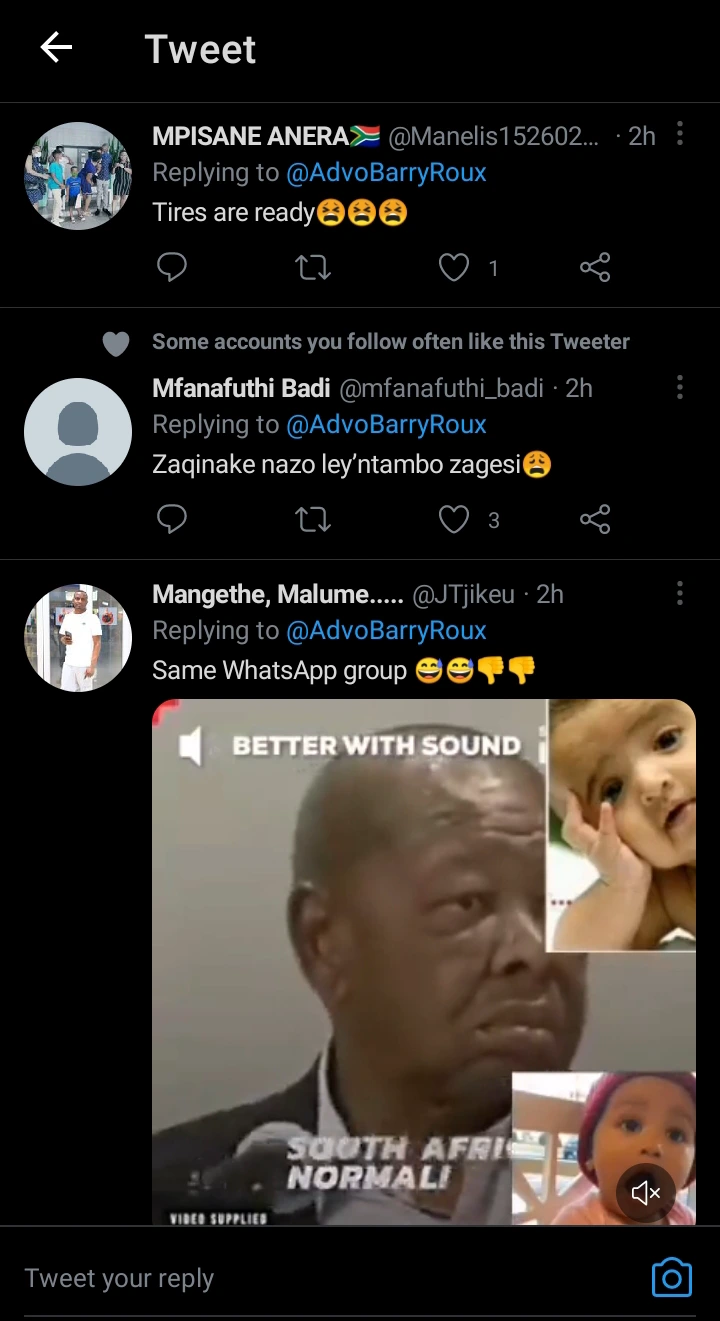Open MPISANE ANERA's profile picture
The image size is (720, 1321).
[78, 176]
